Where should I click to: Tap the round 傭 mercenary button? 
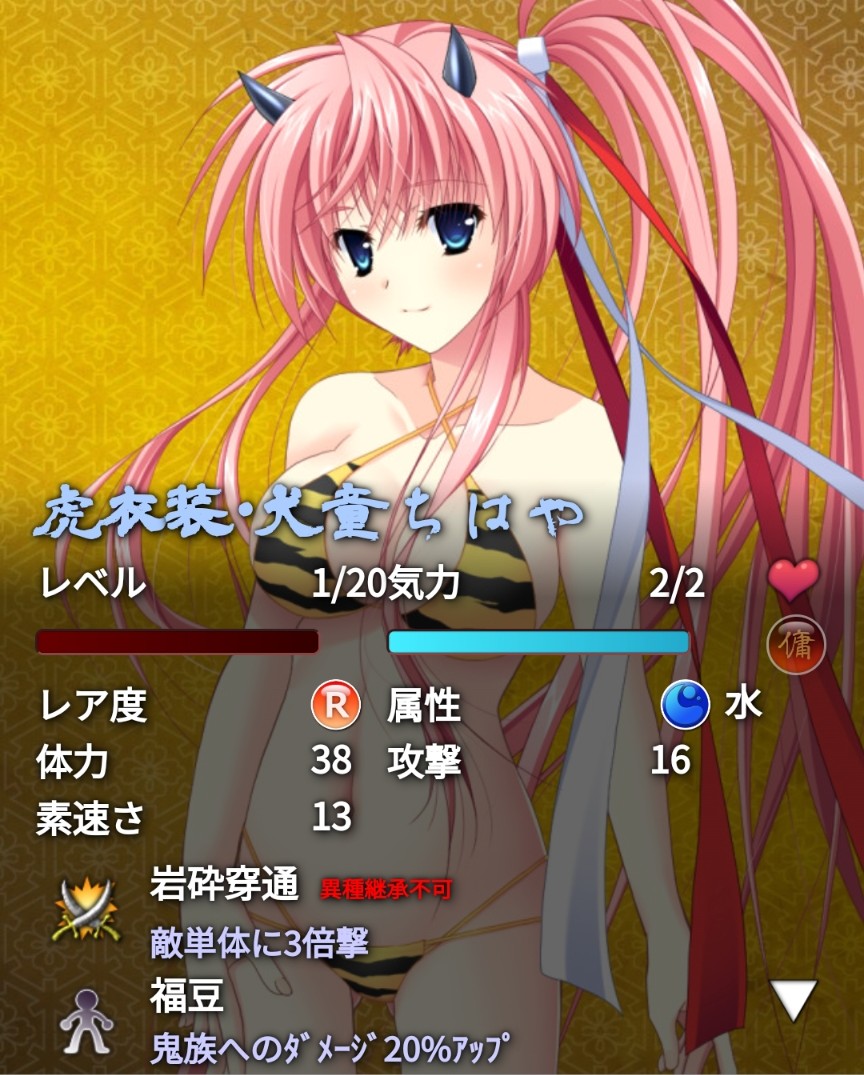[x=796, y=645]
